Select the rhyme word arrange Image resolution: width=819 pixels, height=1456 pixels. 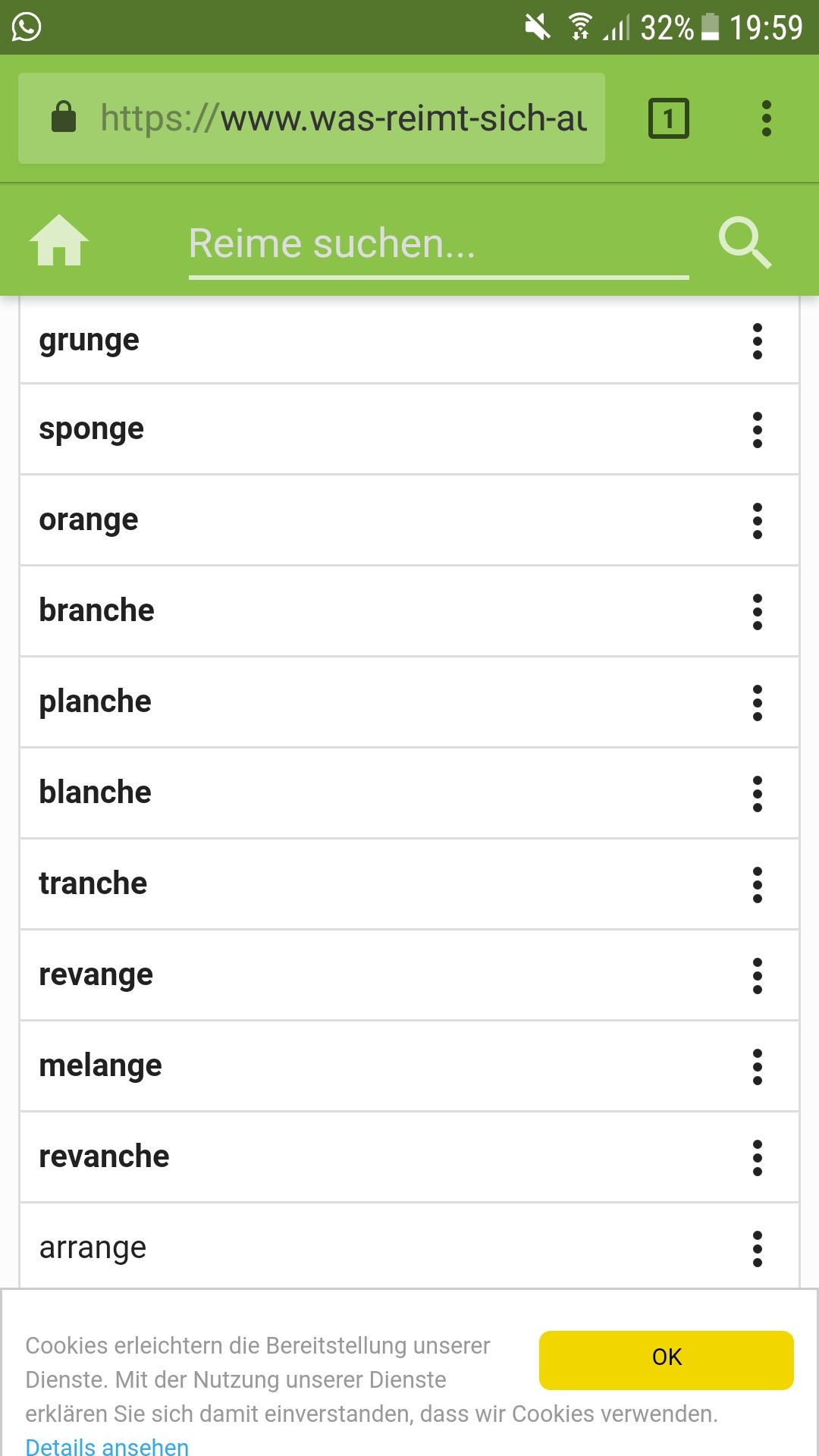click(x=93, y=1247)
